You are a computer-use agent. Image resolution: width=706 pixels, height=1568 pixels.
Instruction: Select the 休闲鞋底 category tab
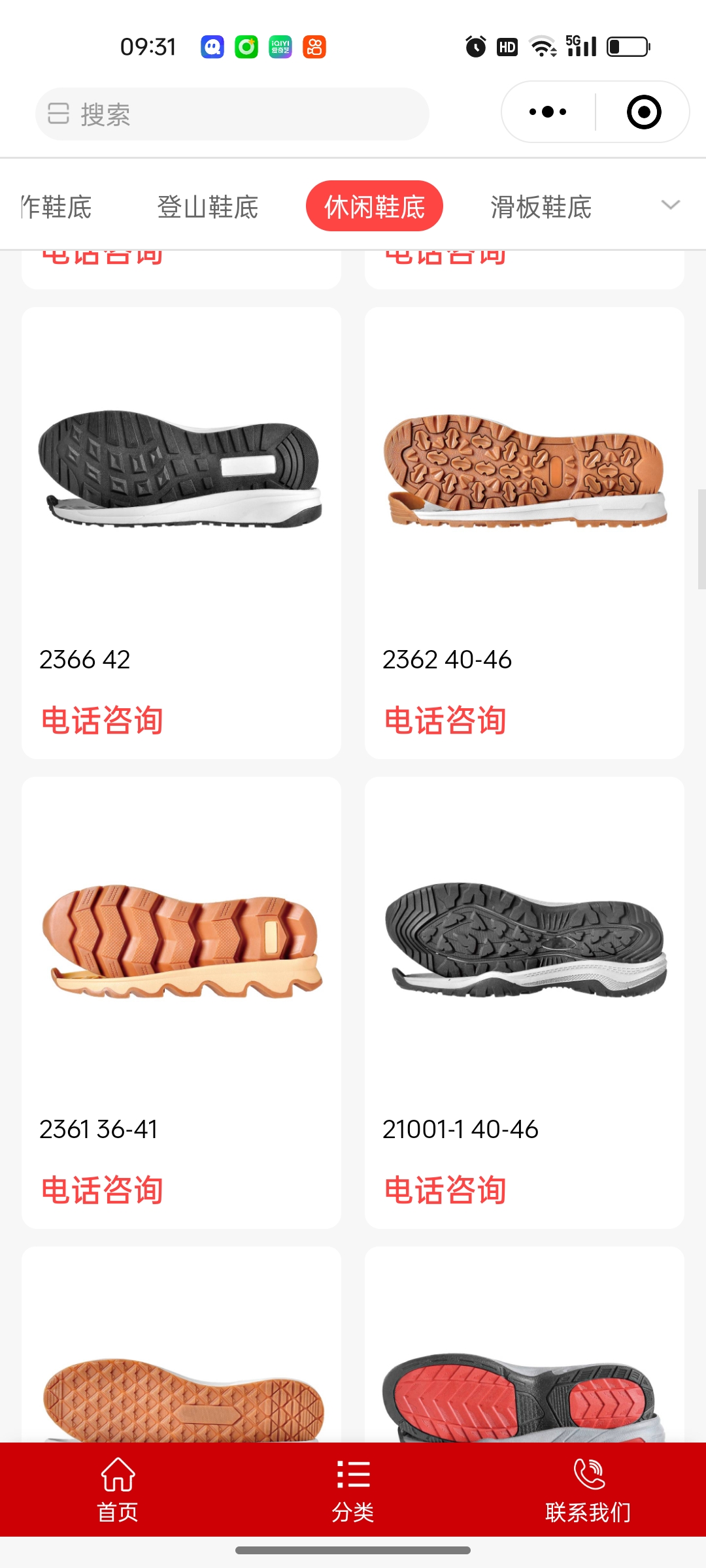(374, 206)
